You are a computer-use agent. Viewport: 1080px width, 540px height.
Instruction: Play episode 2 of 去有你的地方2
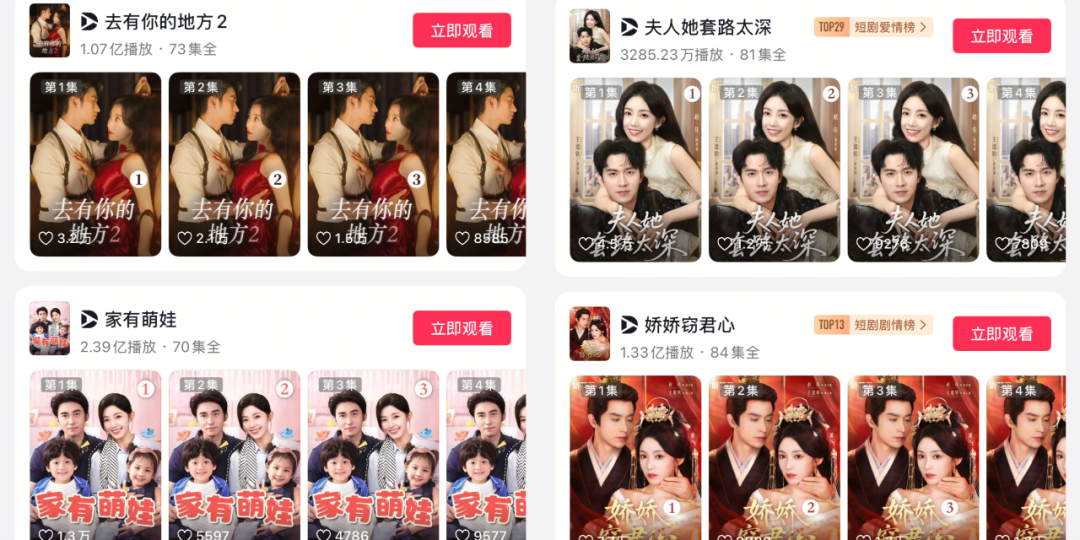[234, 164]
